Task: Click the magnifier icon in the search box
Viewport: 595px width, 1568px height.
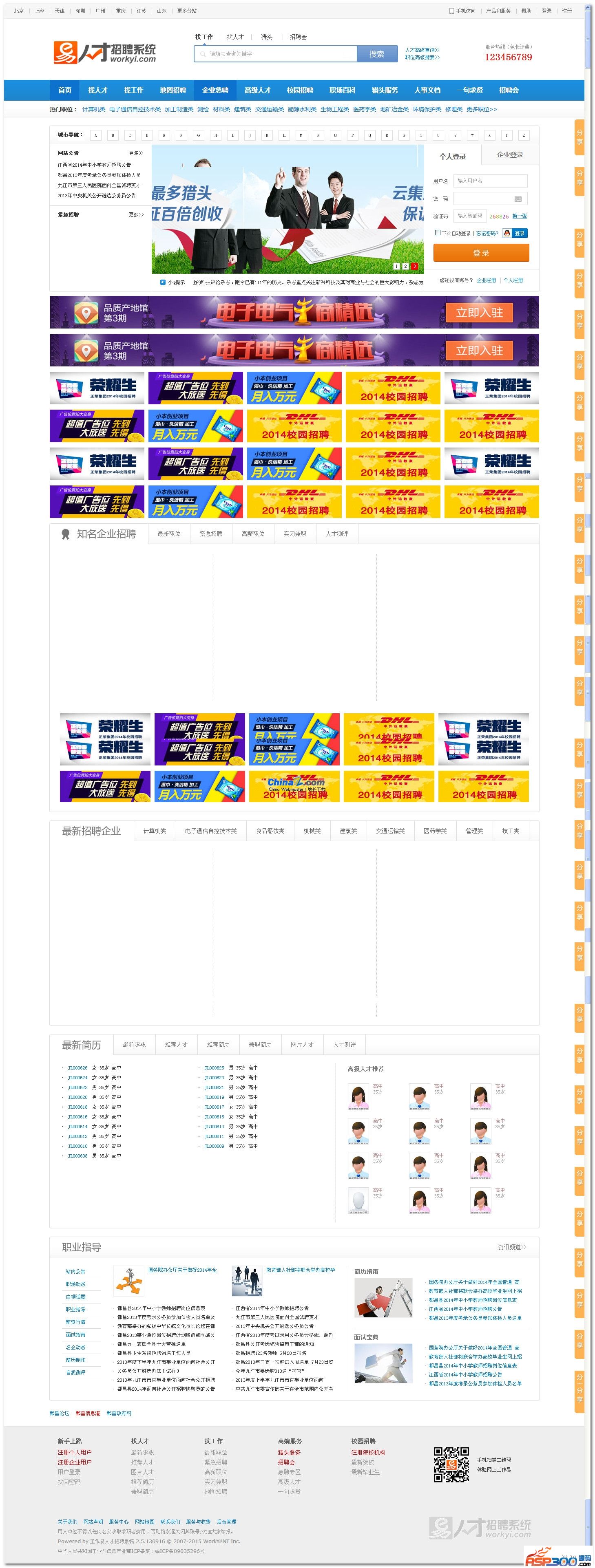Action: click(x=202, y=53)
